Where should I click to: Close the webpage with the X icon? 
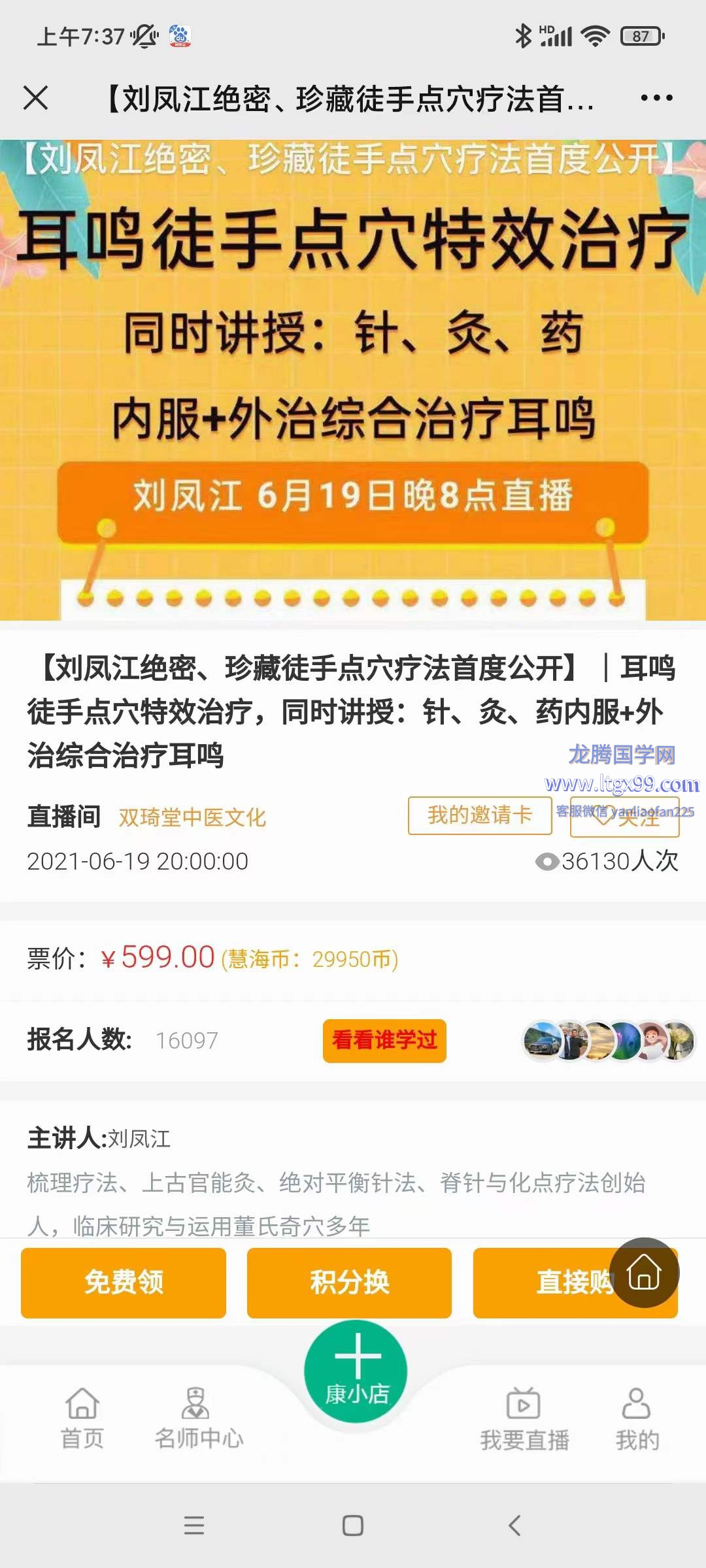(x=36, y=98)
